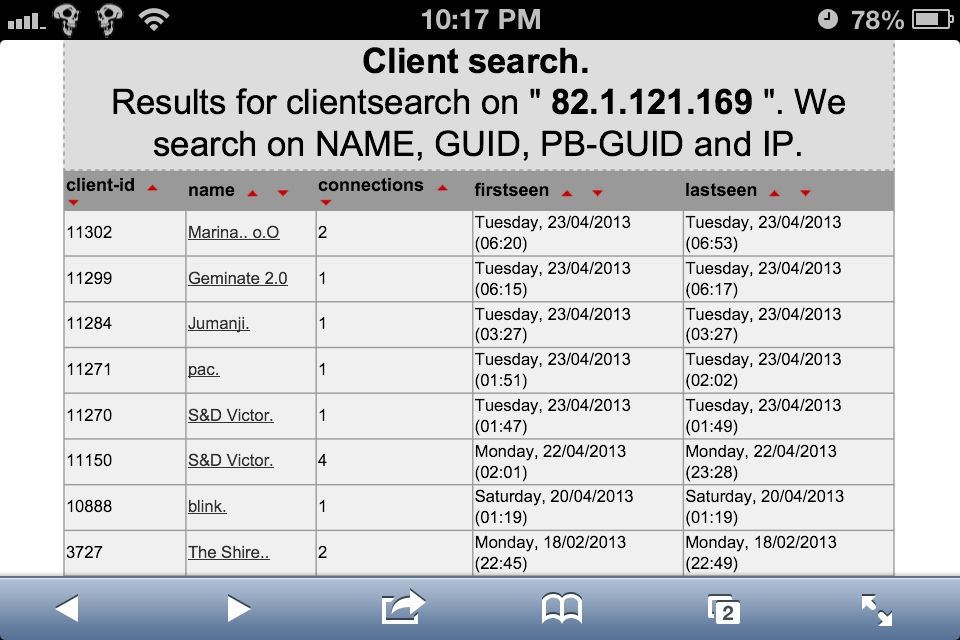This screenshot has width=960, height=640.
Task: Open S&D Victor. with id 11150
Action: pyautogui.click(x=230, y=461)
